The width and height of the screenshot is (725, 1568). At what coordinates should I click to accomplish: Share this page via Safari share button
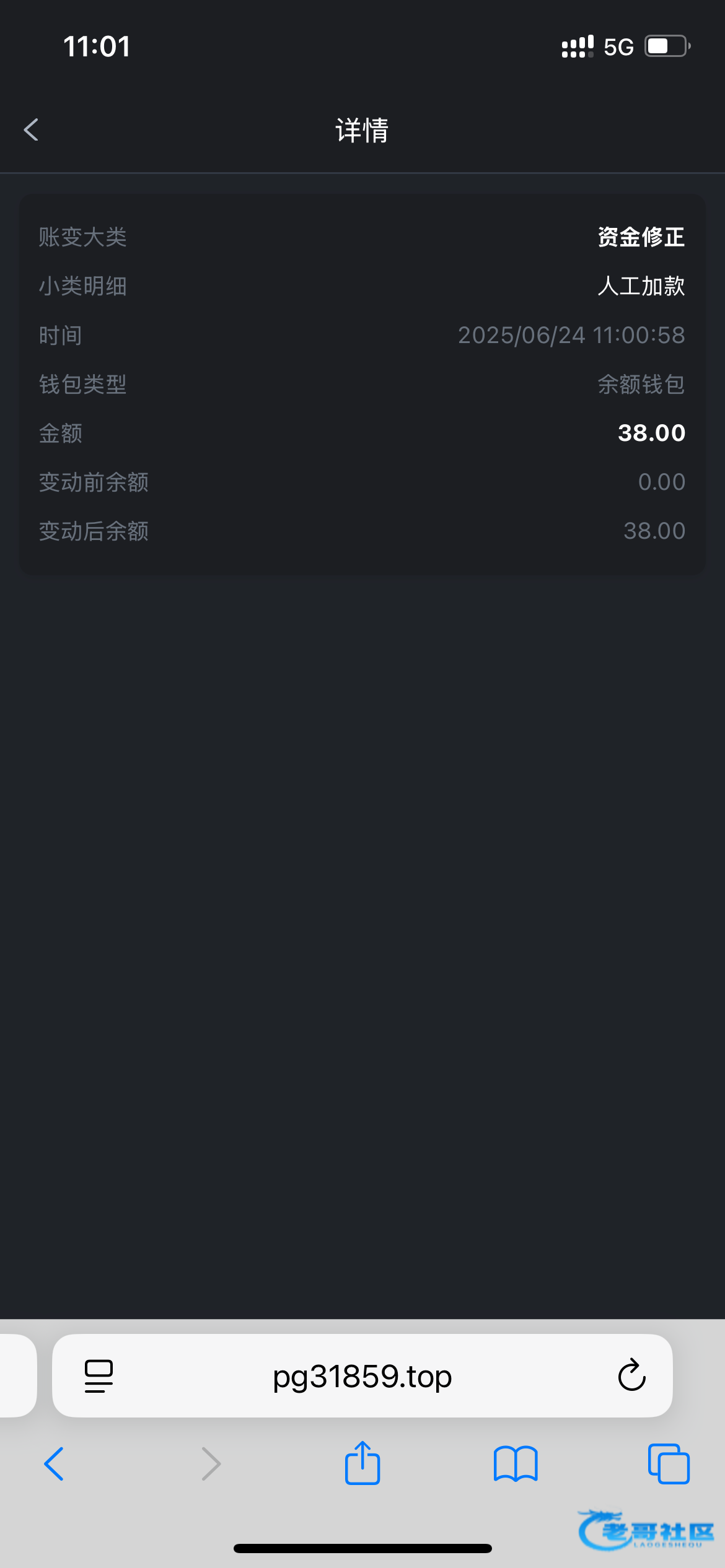[x=362, y=1463]
